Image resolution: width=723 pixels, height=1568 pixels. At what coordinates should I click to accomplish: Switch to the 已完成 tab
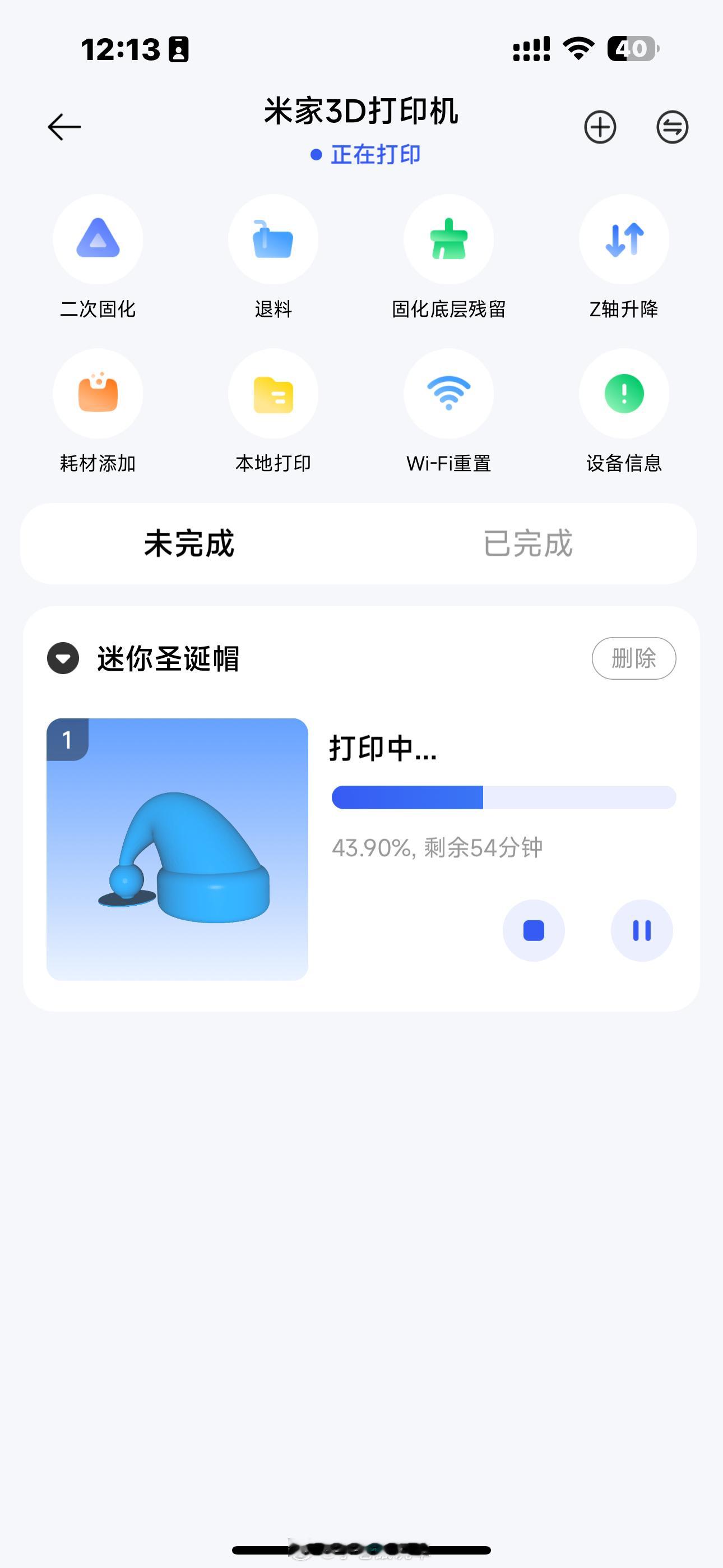(x=527, y=543)
